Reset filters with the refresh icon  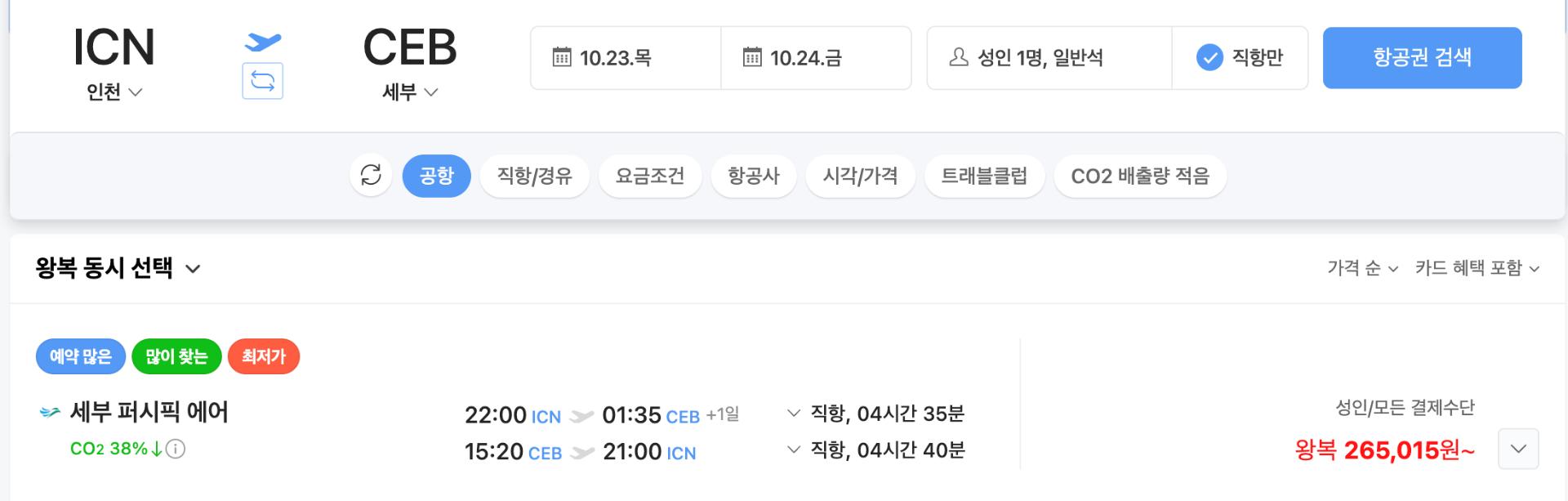(371, 175)
